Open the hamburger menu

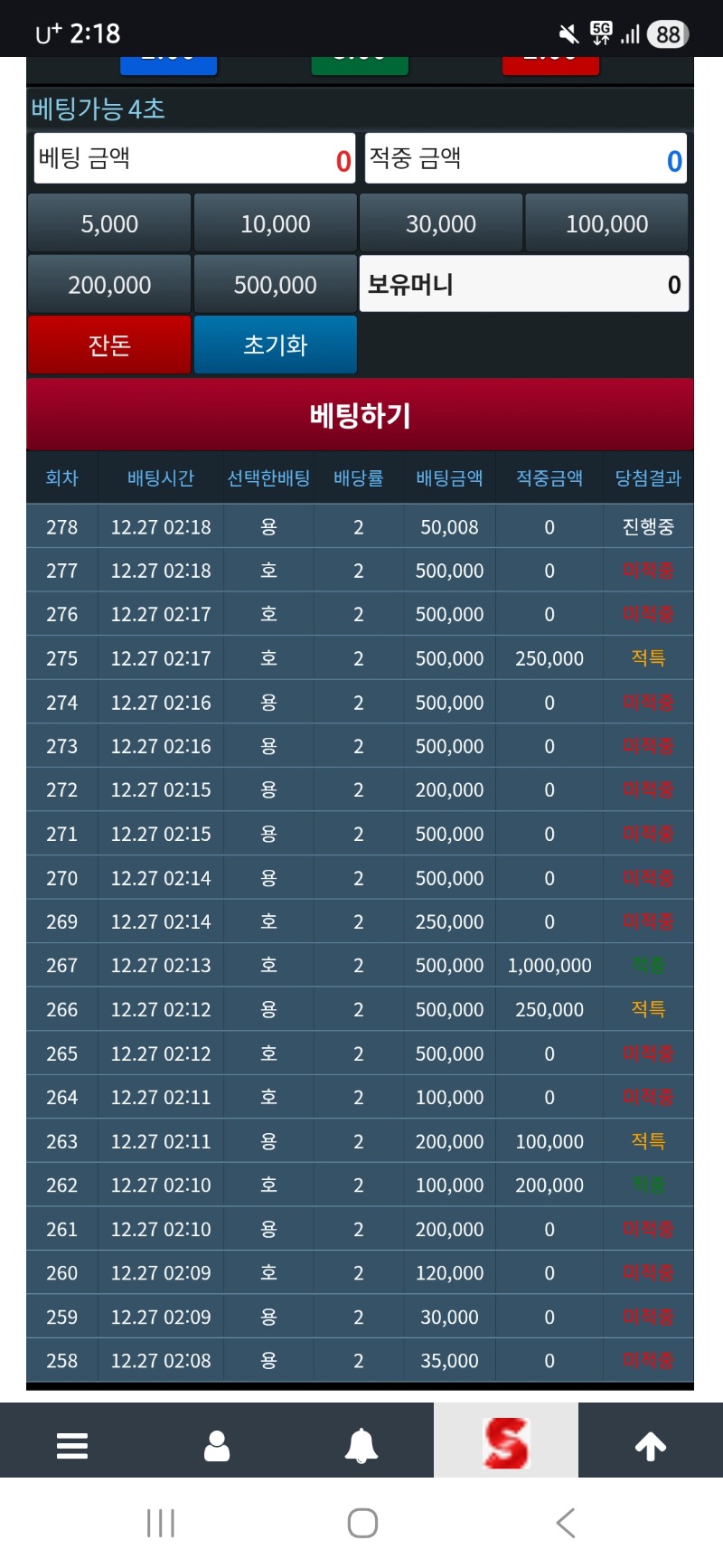click(x=72, y=1445)
